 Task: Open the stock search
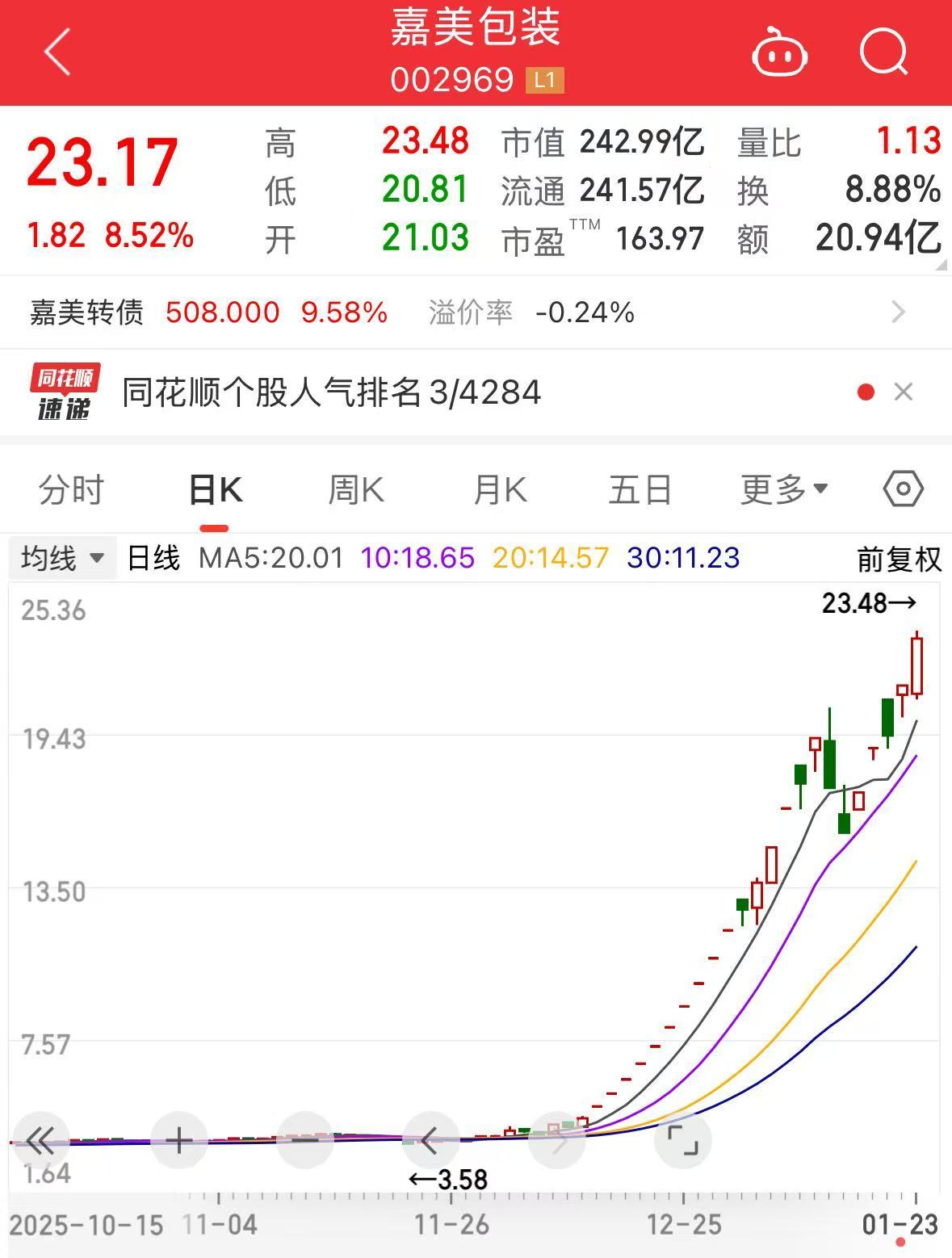(x=883, y=51)
